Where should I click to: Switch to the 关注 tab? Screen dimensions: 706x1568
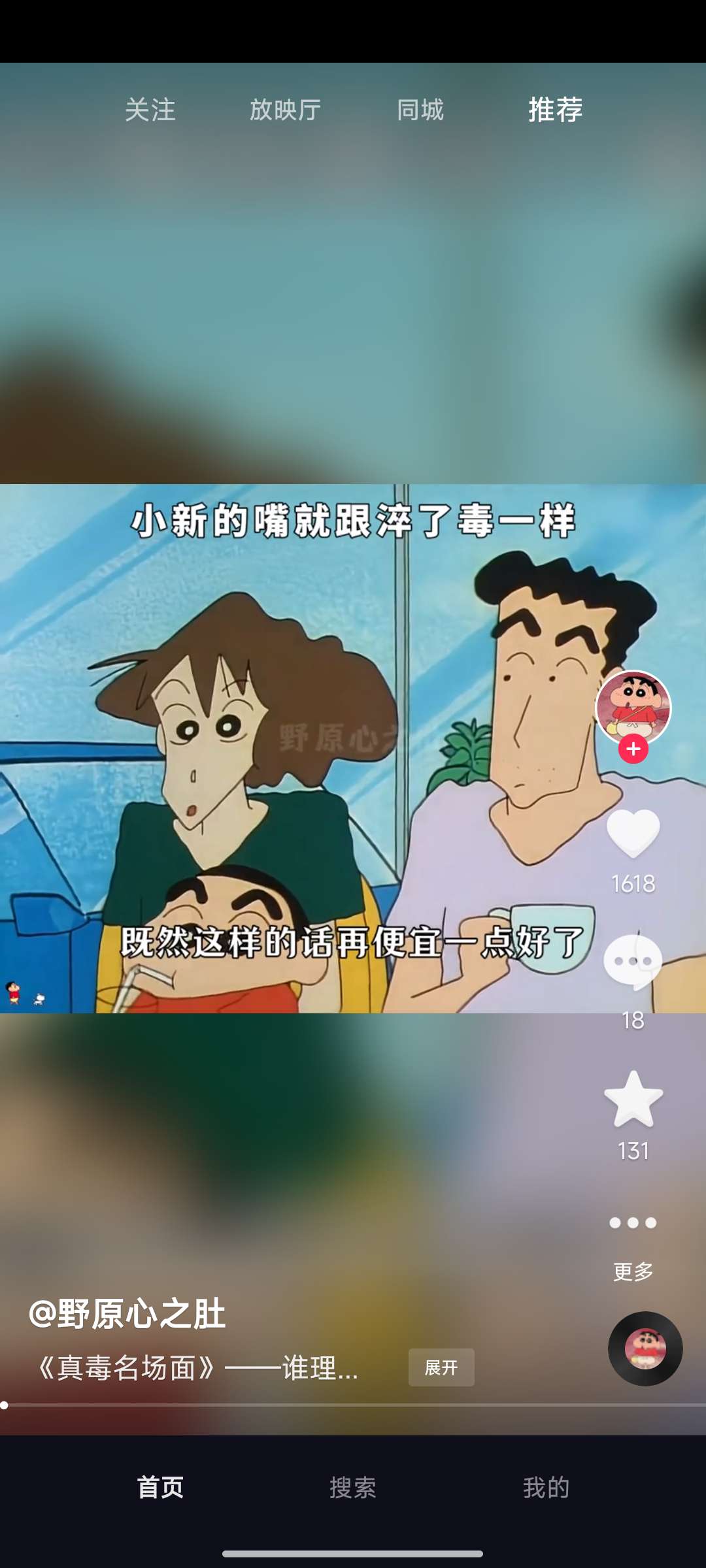click(x=150, y=110)
